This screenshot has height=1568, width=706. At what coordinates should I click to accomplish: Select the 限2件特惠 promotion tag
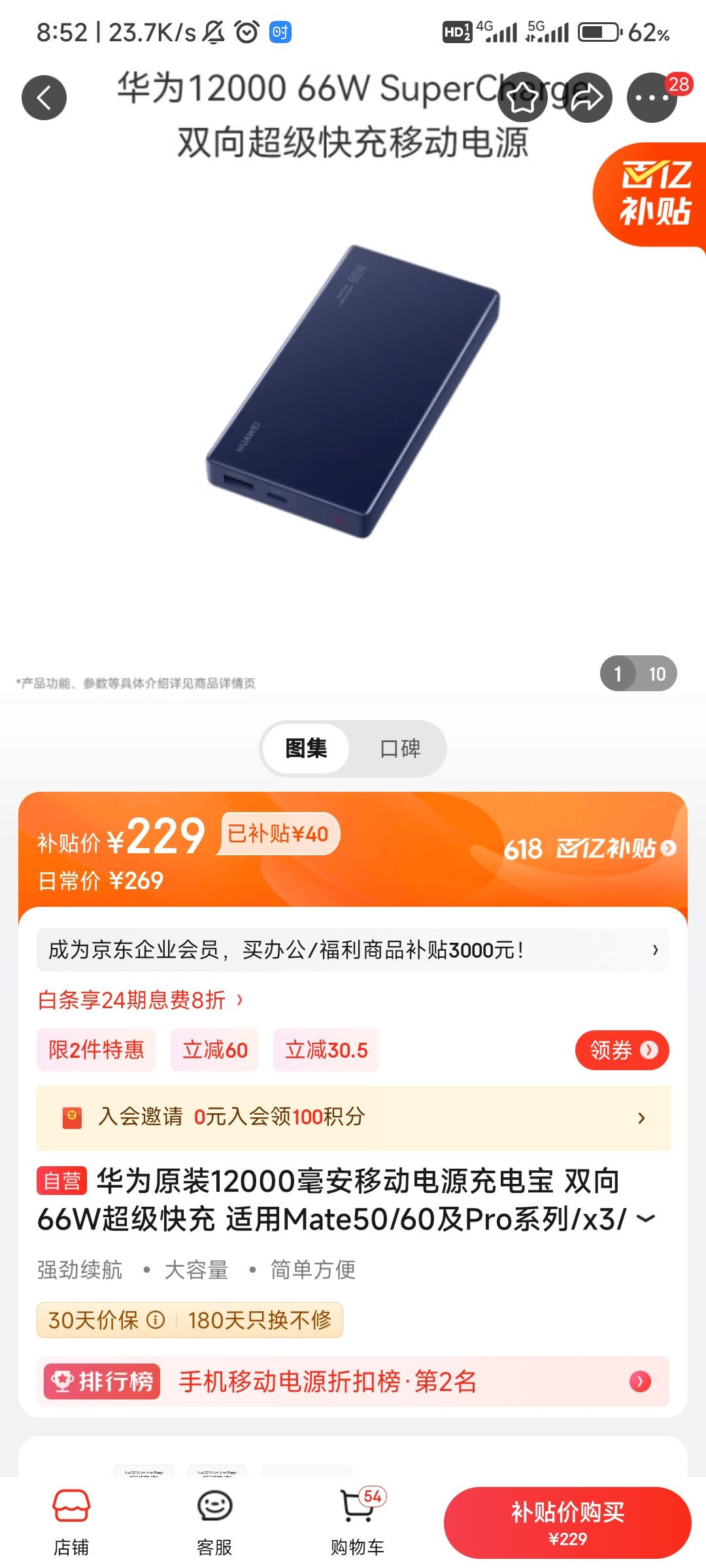pyautogui.click(x=95, y=1050)
